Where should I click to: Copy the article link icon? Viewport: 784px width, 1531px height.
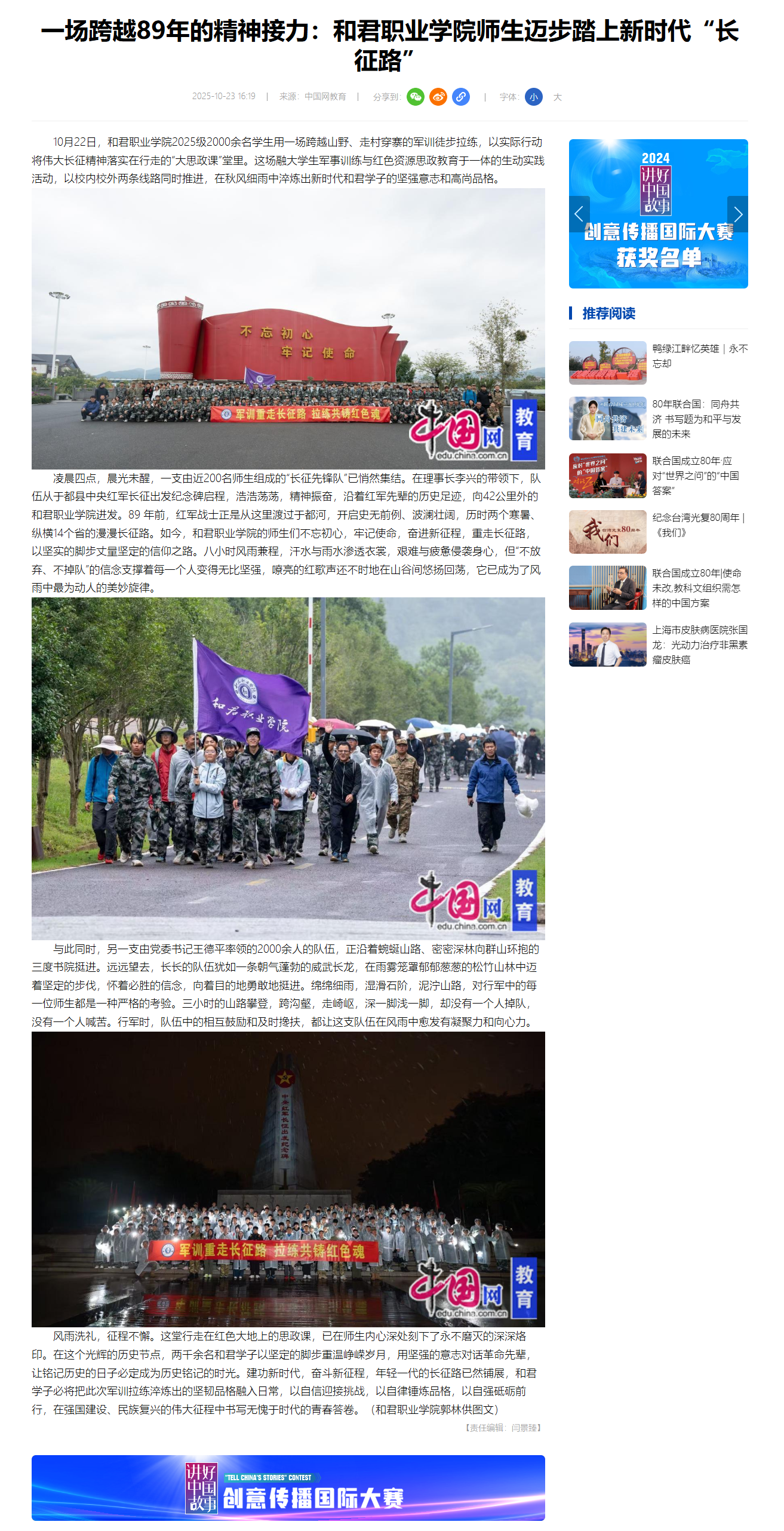460,97
